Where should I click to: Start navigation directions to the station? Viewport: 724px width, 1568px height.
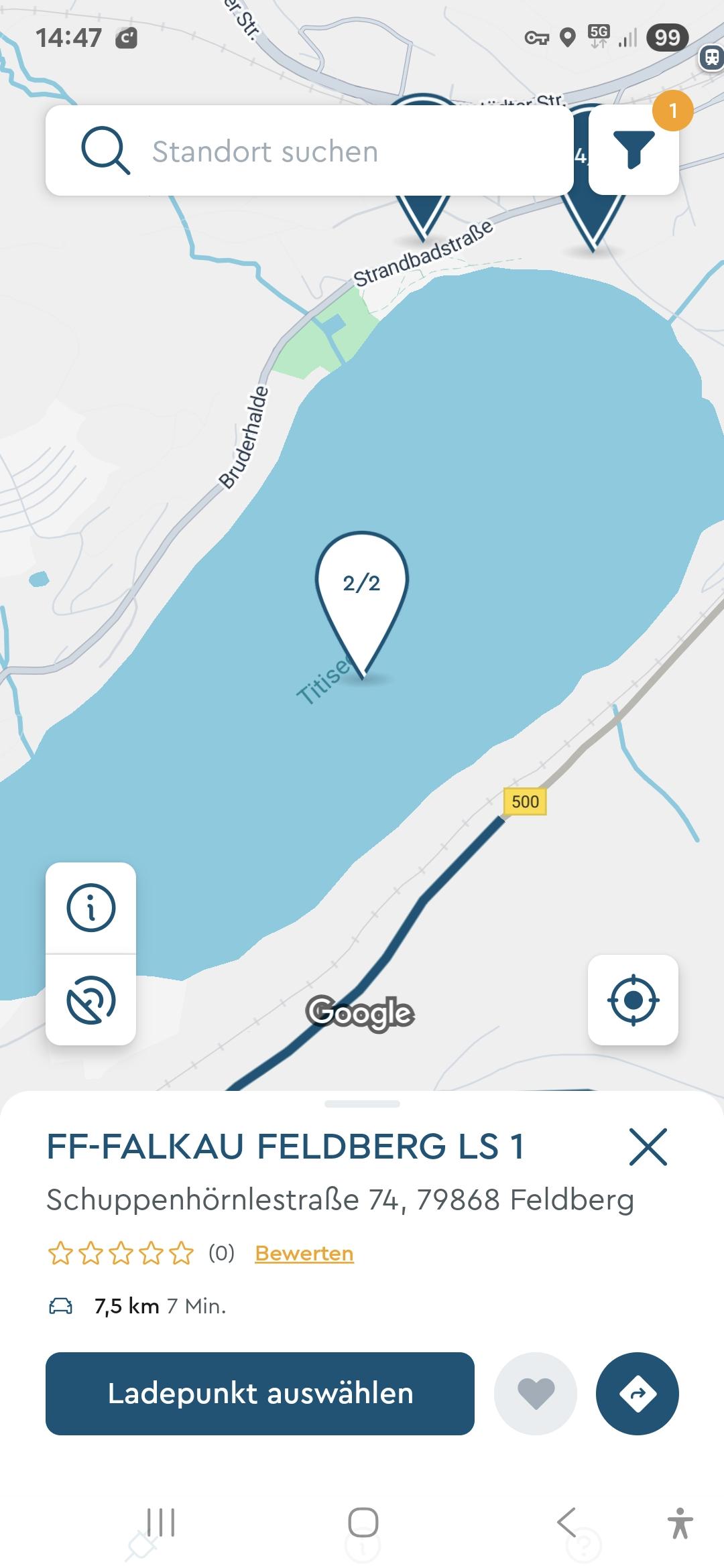coord(638,1394)
